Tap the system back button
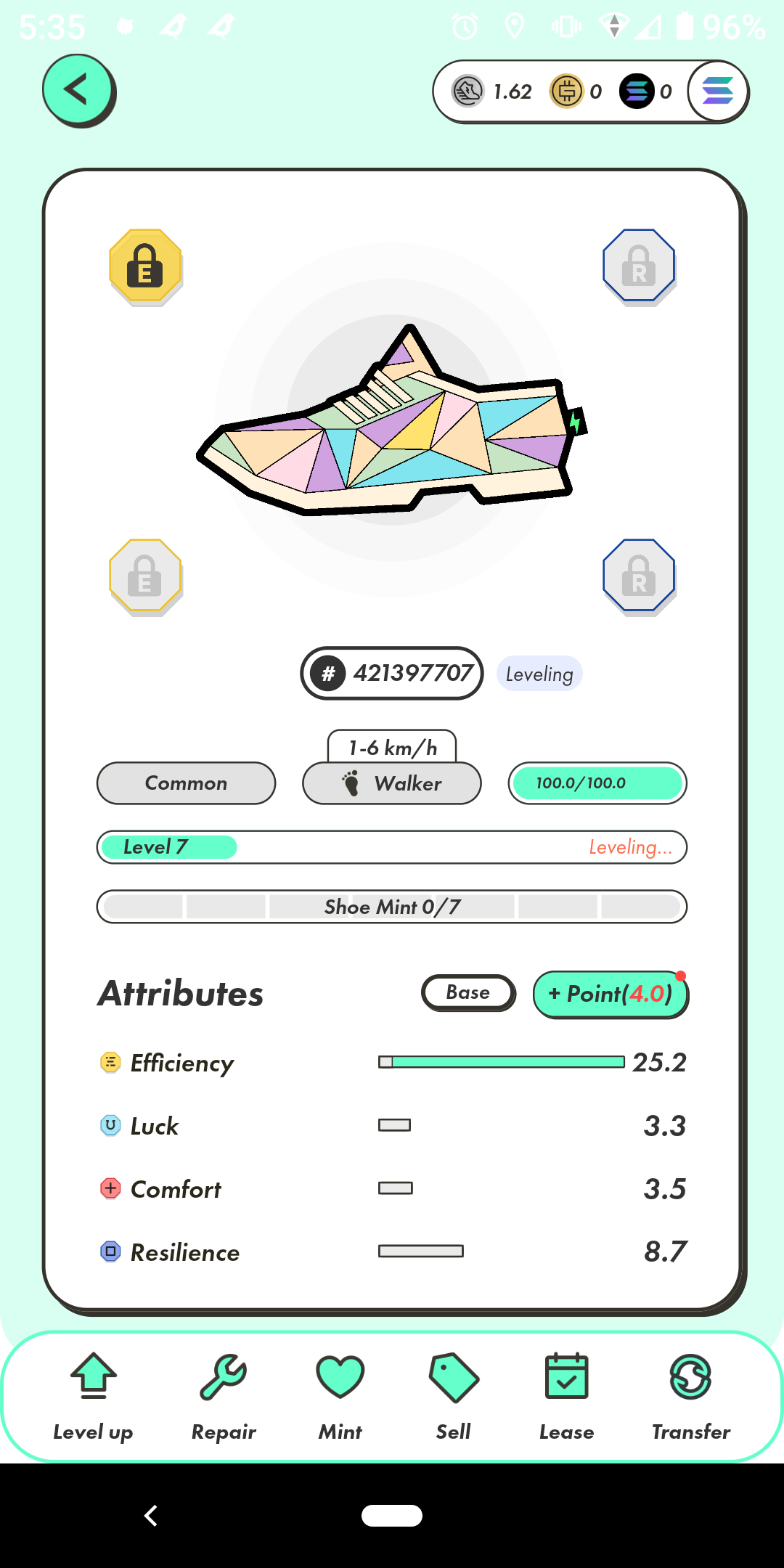 (x=151, y=1516)
